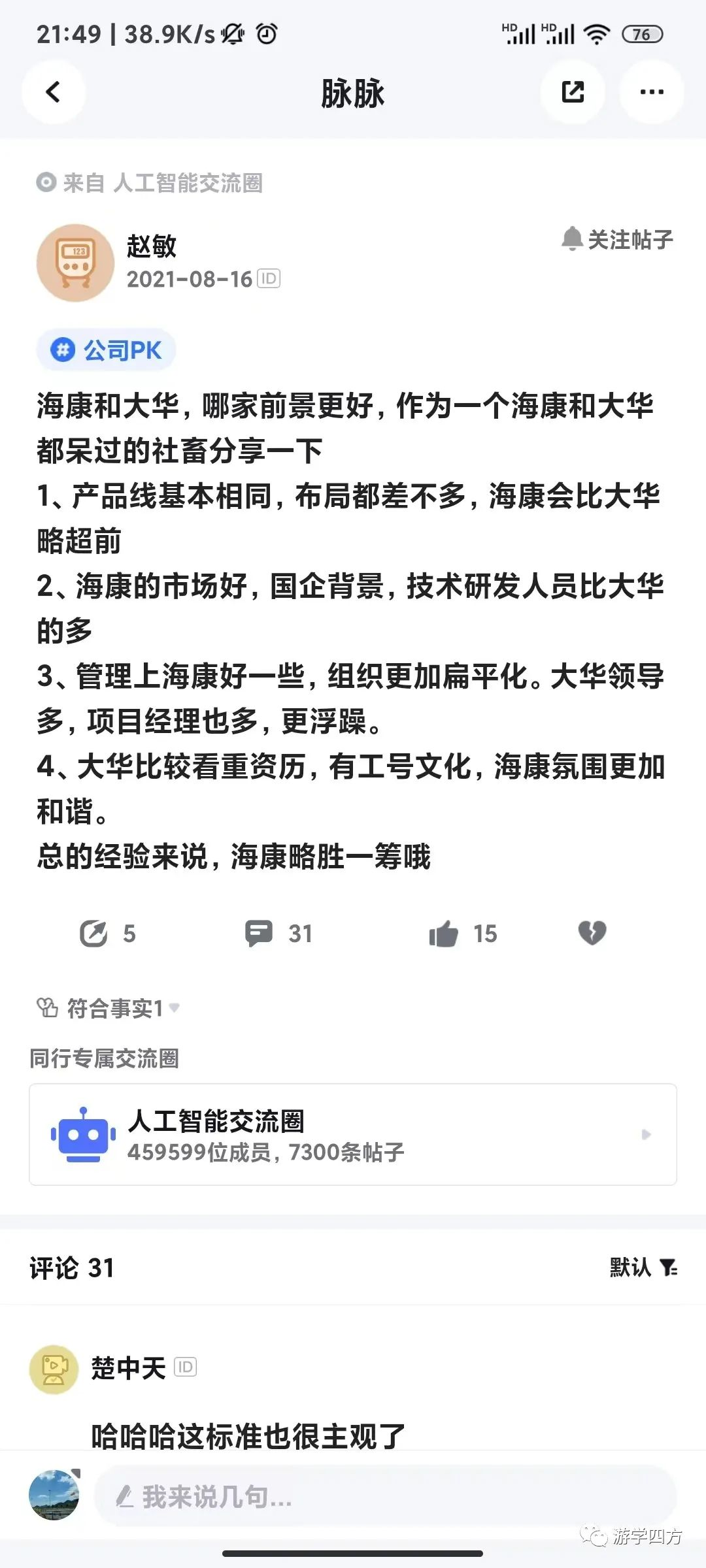Open the 31 comments icon
Screen dimensions: 706x1568
[260, 933]
